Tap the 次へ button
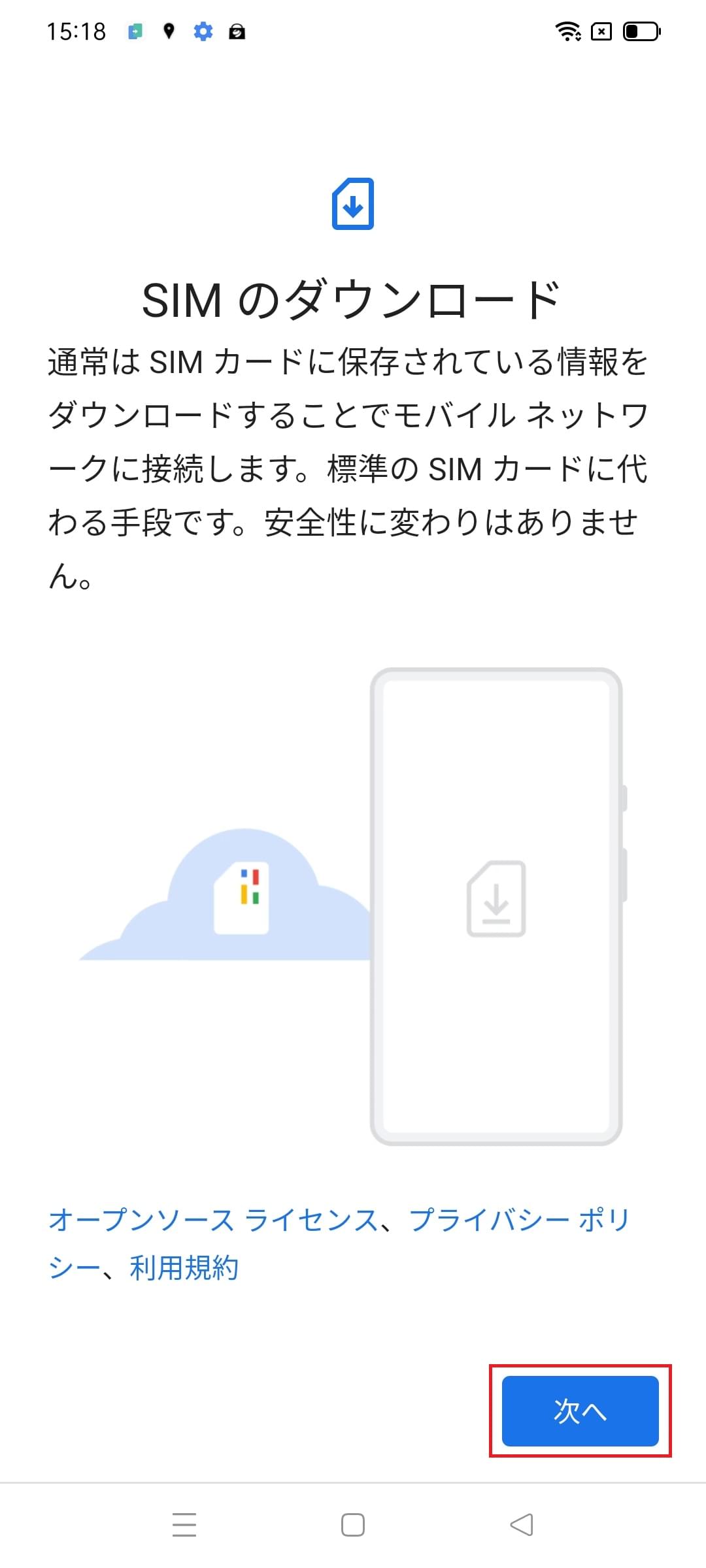The height and width of the screenshot is (1568, 706). coord(580,1411)
